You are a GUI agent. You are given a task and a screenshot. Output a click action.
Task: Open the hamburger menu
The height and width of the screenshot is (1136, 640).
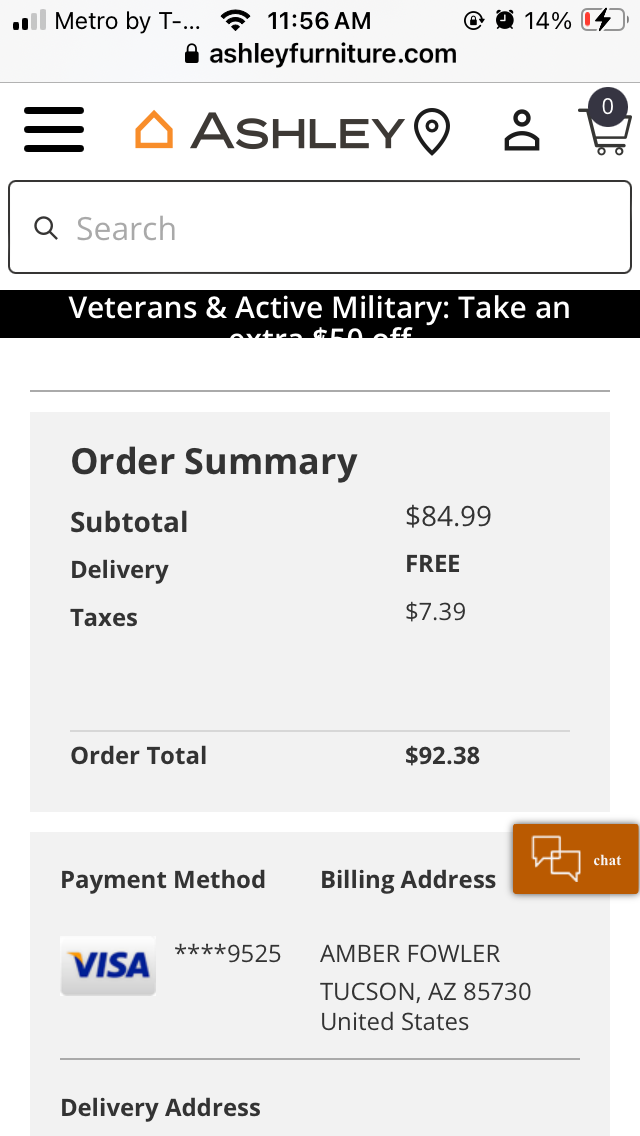[54, 130]
